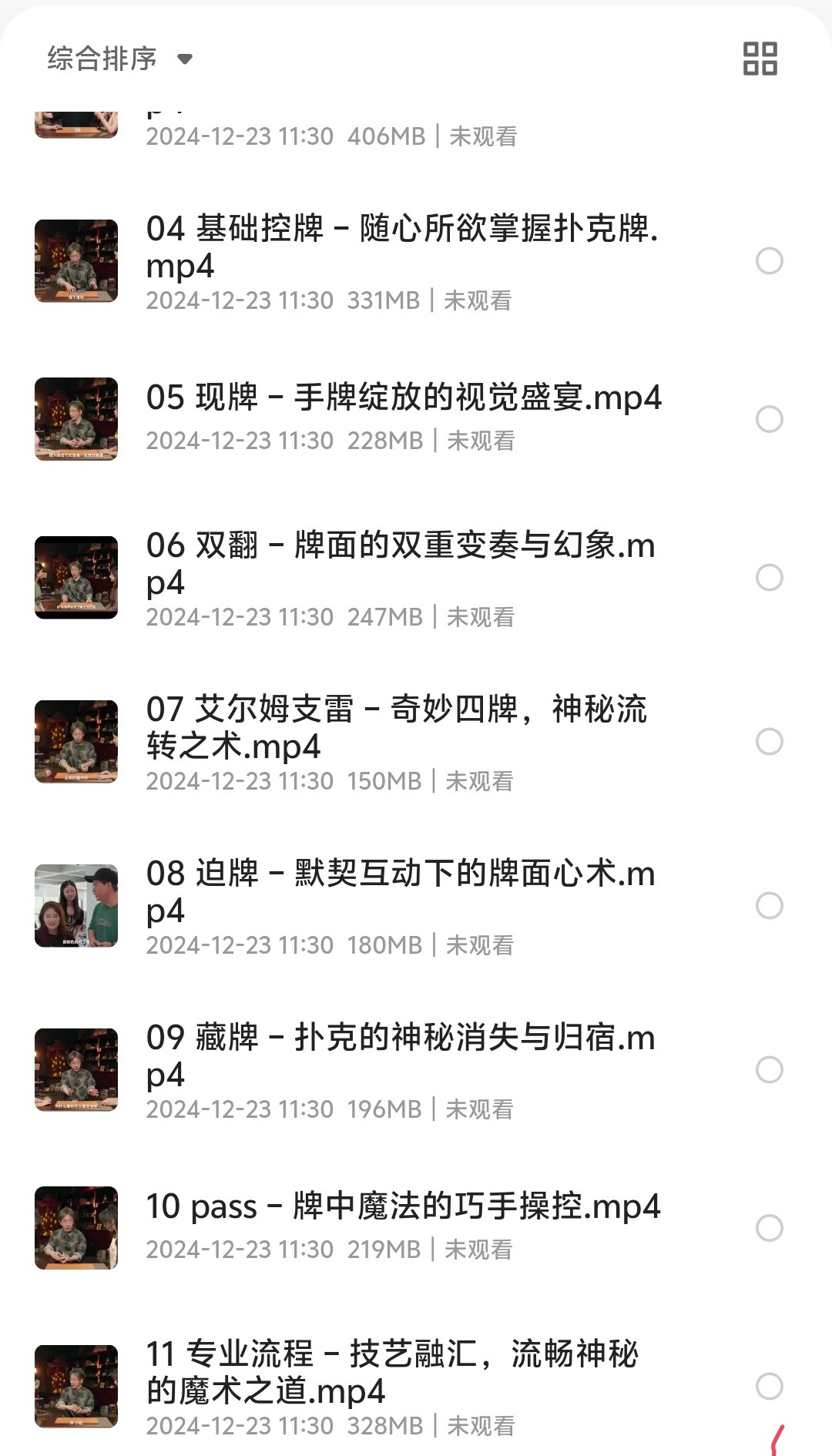Select the circle for 08 迫牌
The height and width of the screenshot is (1456, 832).
click(x=769, y=905)
